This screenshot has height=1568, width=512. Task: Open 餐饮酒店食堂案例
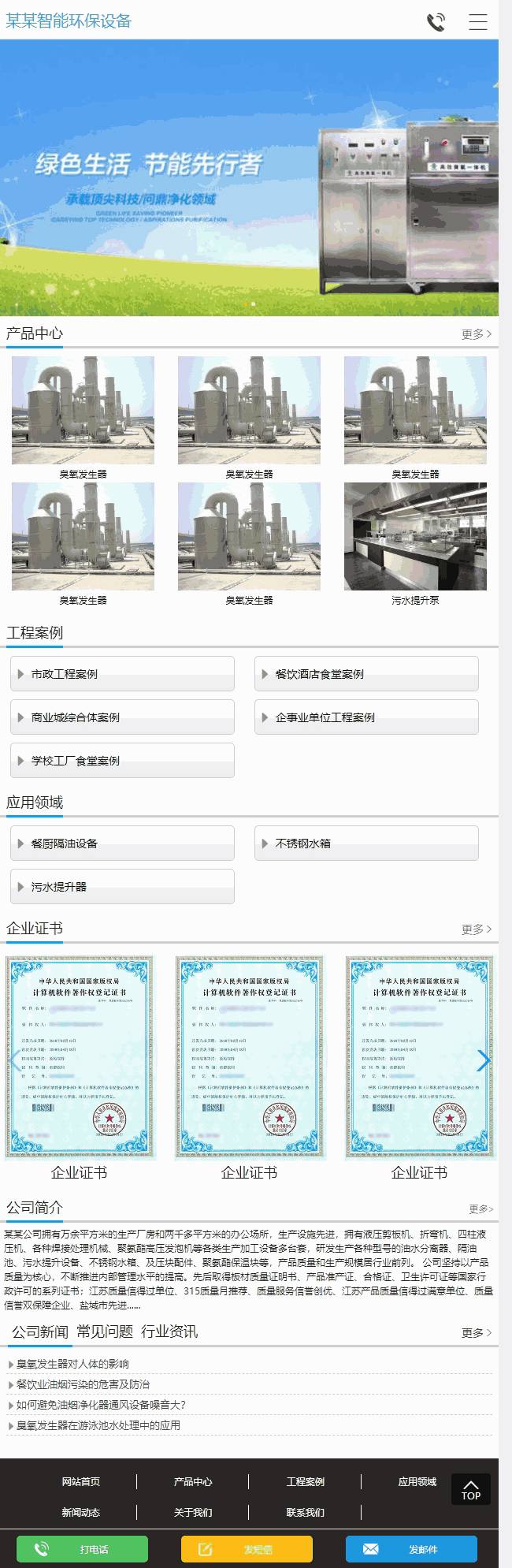[x=366, y=674]
